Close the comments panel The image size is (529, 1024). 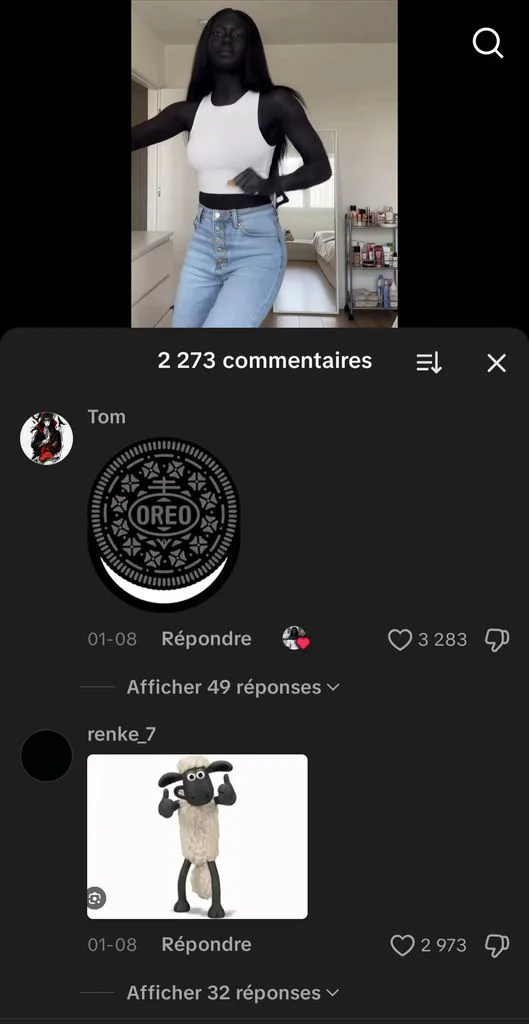point(496,363)
